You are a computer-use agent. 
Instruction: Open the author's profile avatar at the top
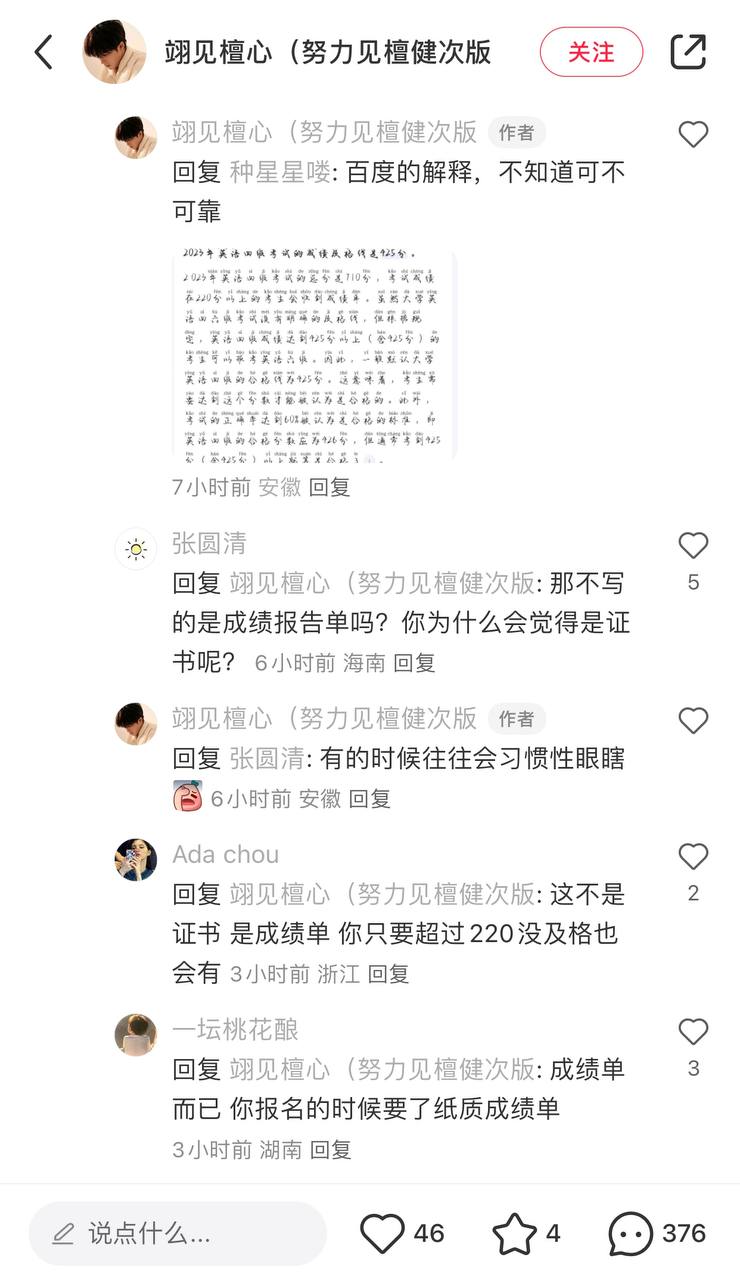[114, 52]
